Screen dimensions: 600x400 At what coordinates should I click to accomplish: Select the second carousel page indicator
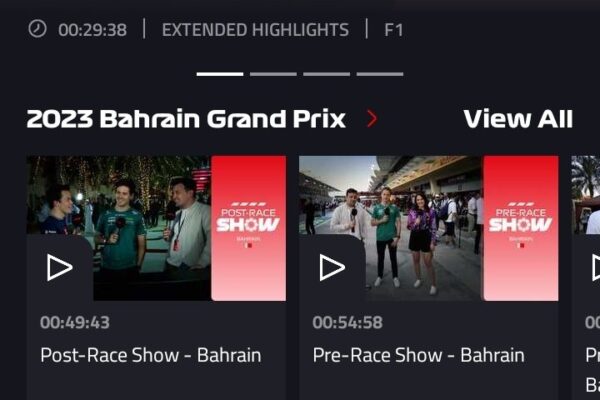pyautogui.click(x=273, y=74)
